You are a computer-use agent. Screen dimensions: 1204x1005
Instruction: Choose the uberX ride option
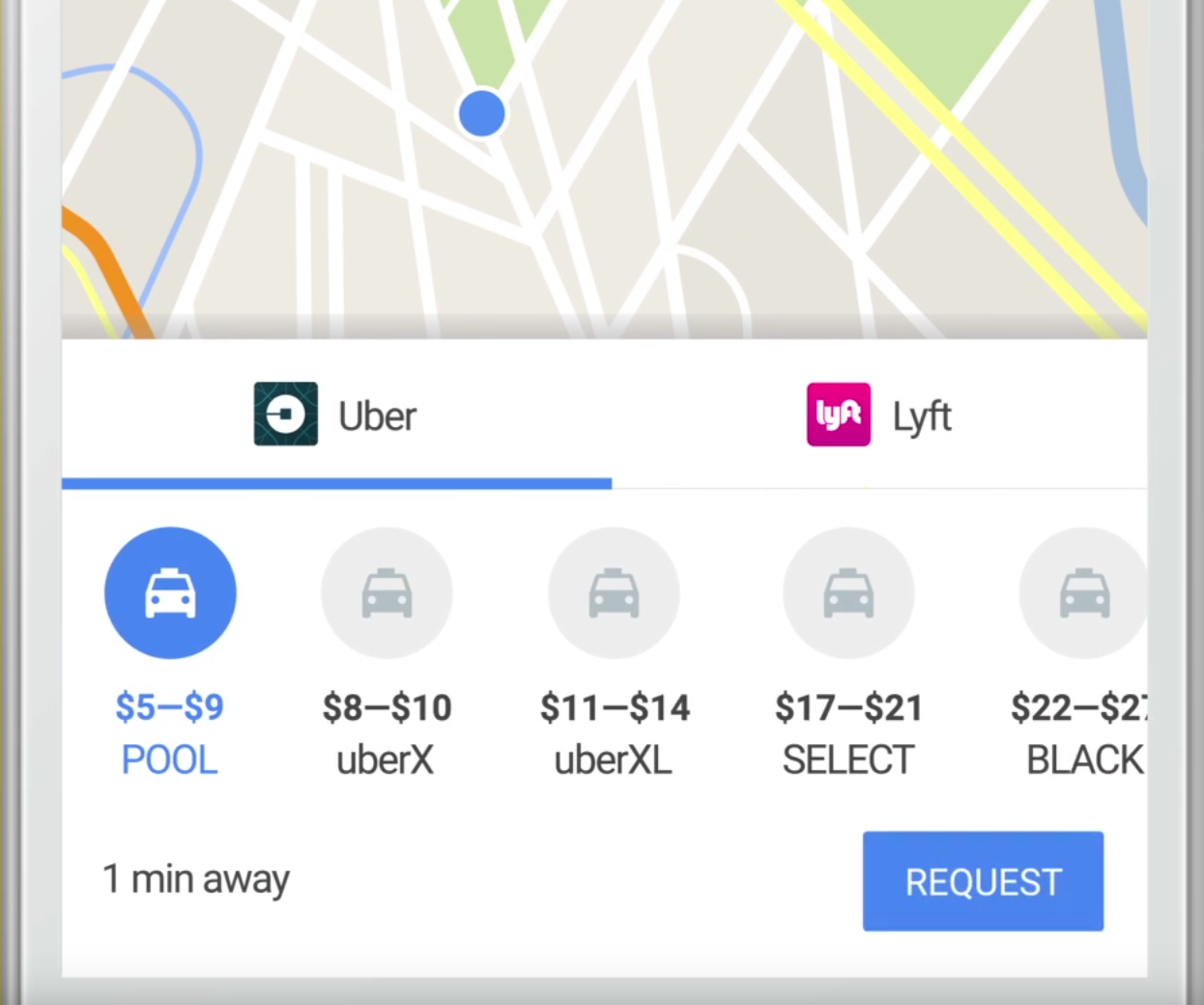coord(387,593)
